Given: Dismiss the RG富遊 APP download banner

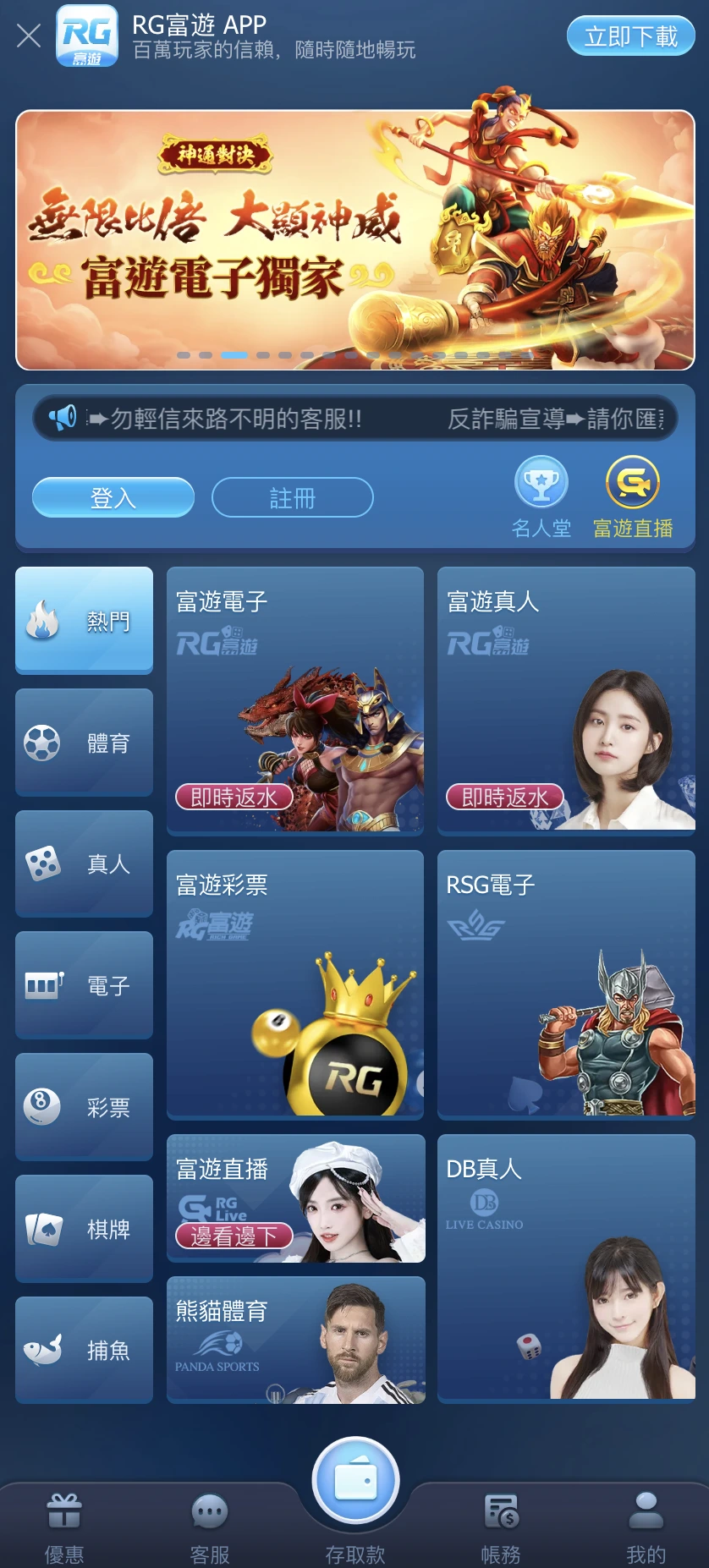Looking at the screenshot, I should pyautogui.click(x=29, y=36).
